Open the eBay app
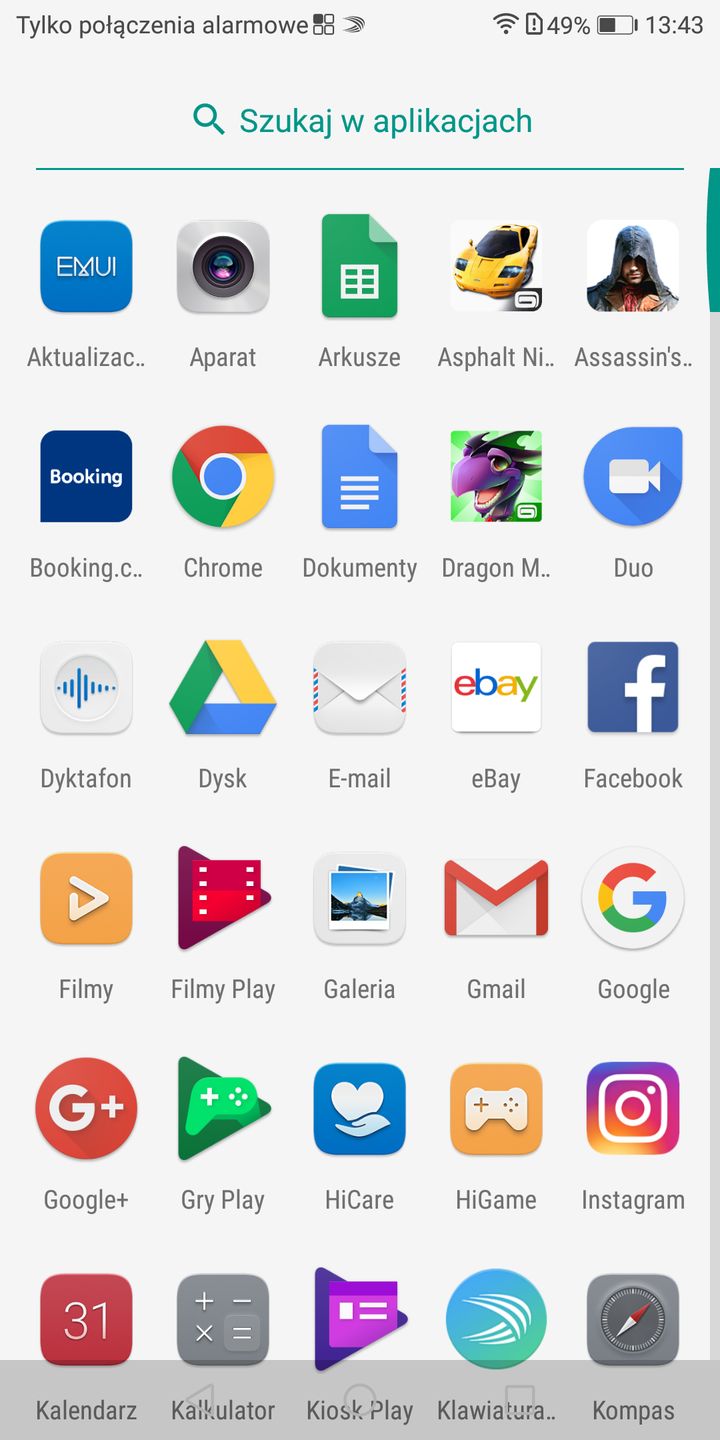This screenshot has width=720, height=1440. [496, 688]
